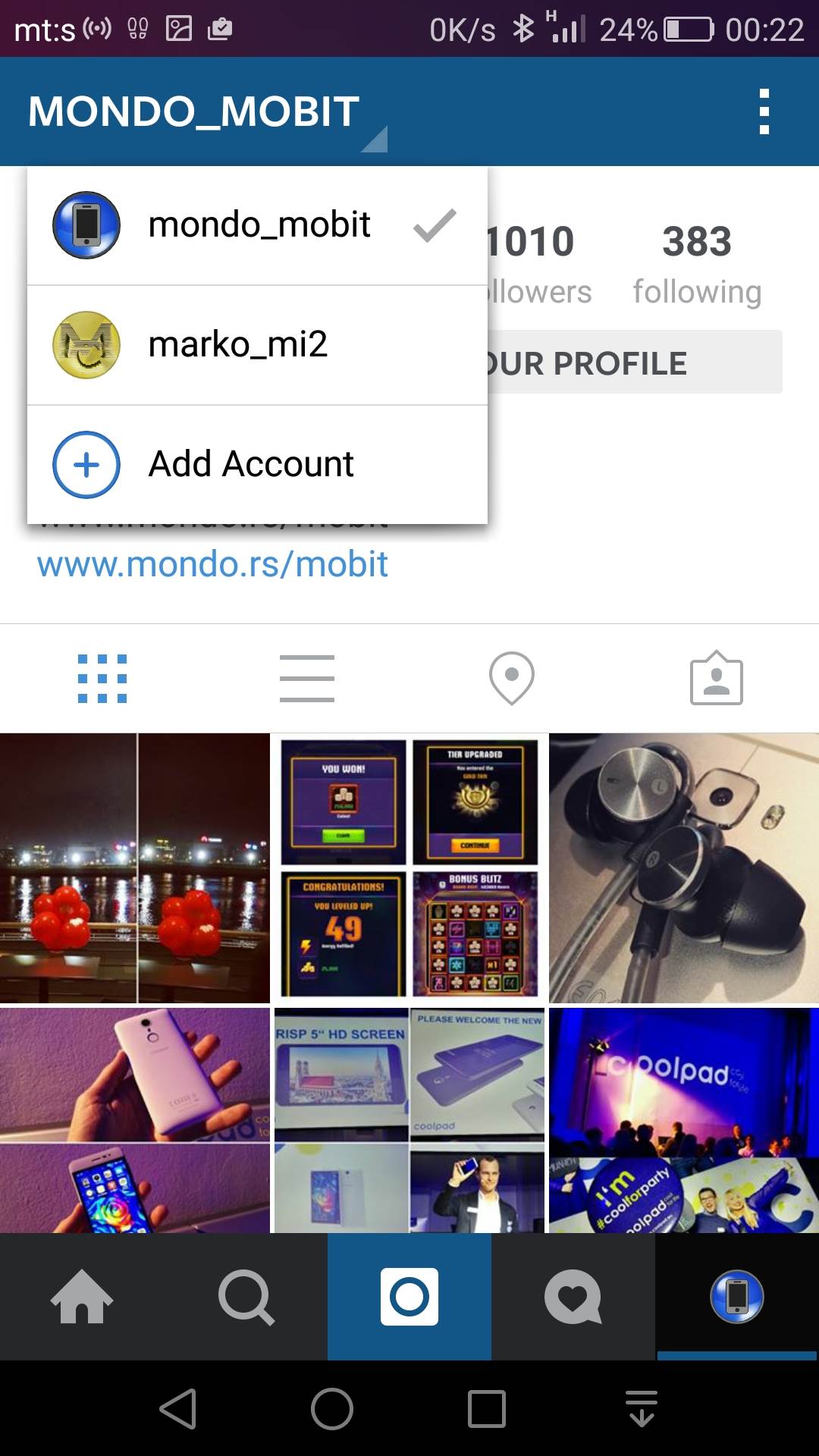Open the activity heart tab
The image size is (819, 1456).
click(573, 1297)
